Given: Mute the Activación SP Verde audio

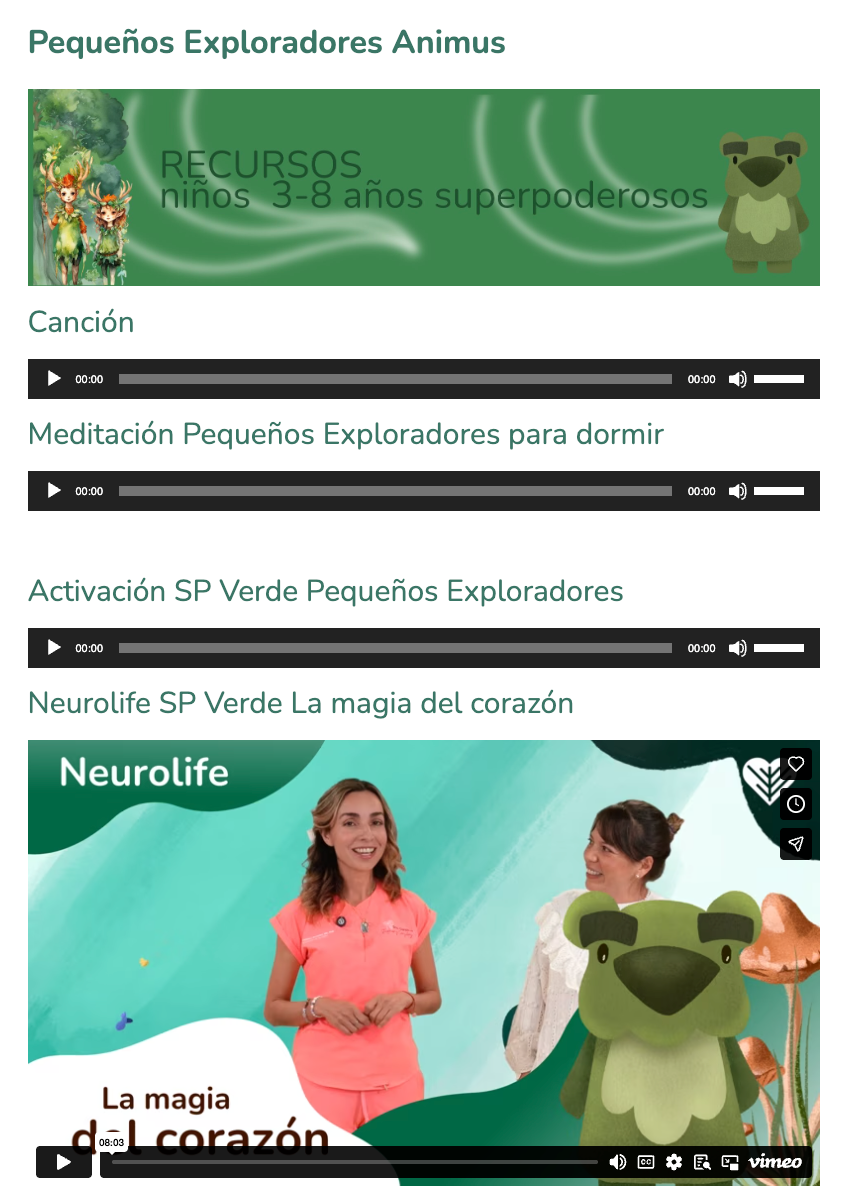Looking at the screenshot, I should [738, 648].
